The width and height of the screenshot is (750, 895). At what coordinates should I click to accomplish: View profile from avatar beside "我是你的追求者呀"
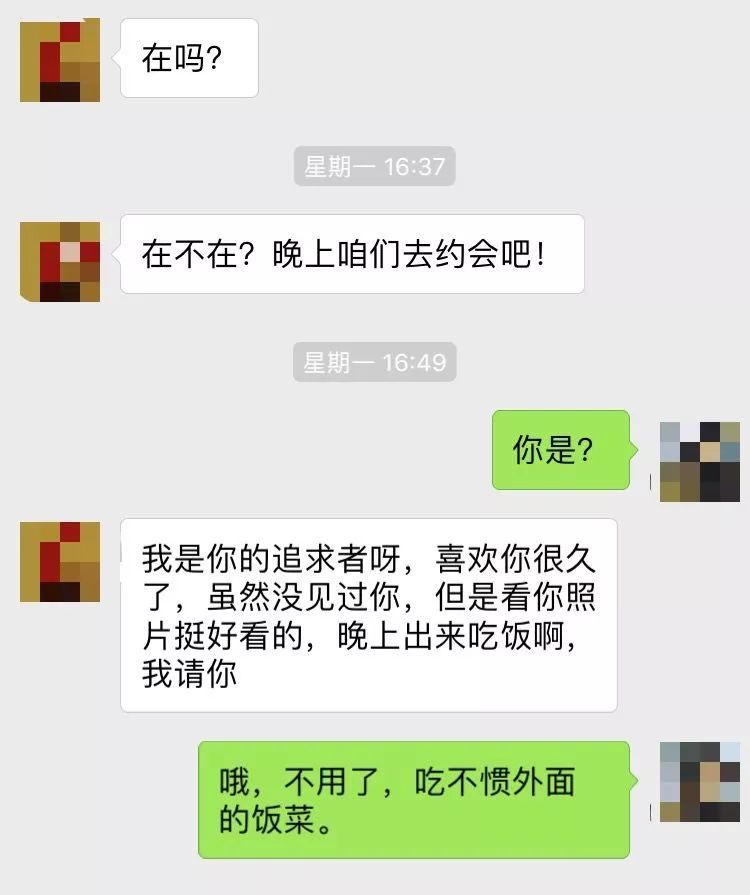coord(60,561)
